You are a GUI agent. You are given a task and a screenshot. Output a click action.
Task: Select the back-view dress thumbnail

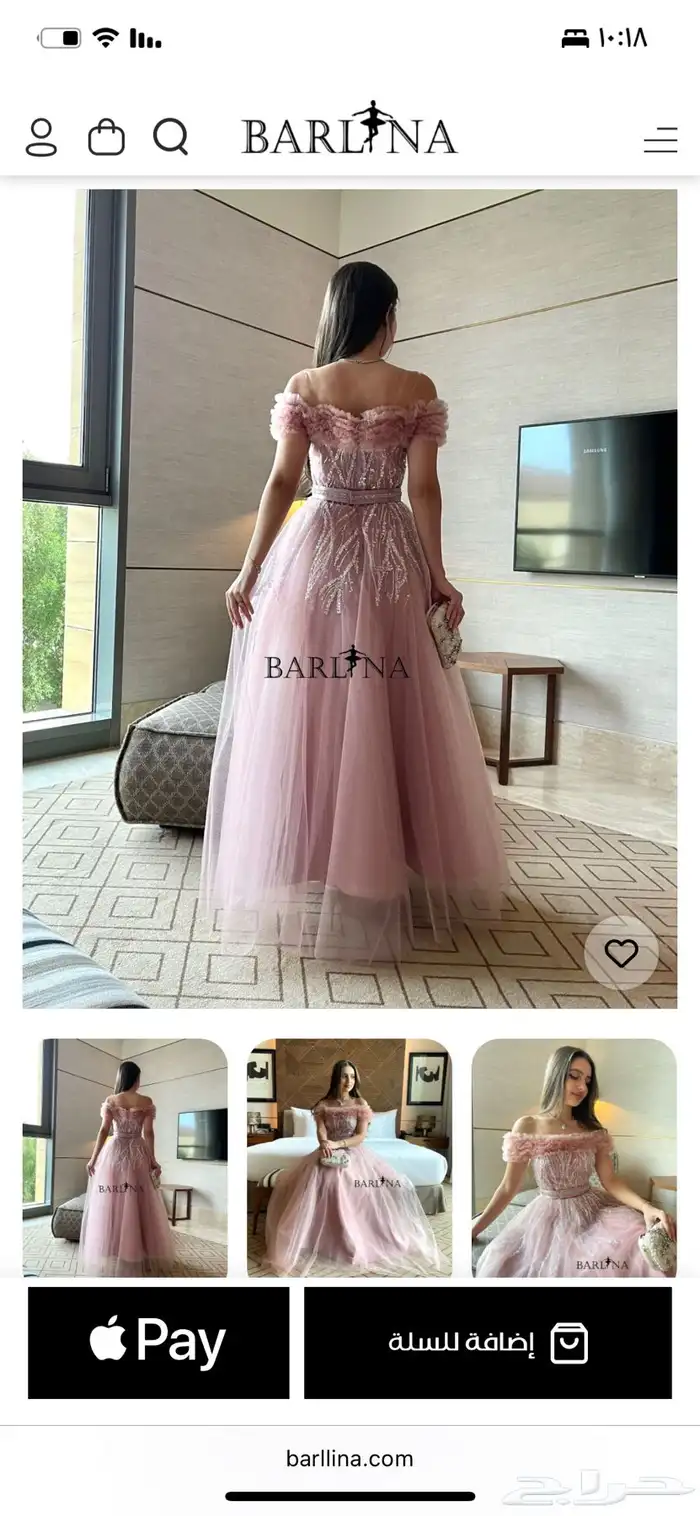coord(125,1158)
